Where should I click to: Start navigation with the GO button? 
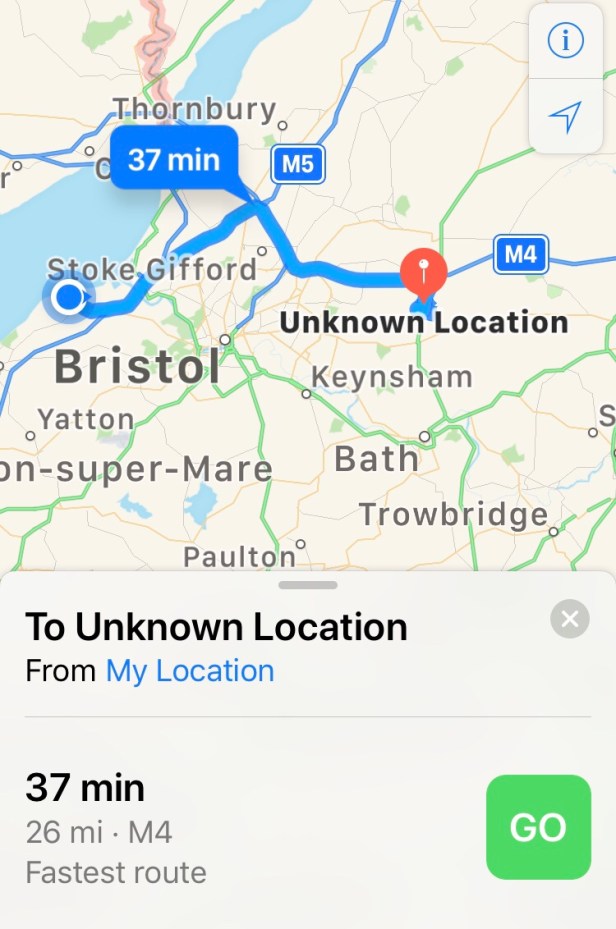tap(538, 827)
